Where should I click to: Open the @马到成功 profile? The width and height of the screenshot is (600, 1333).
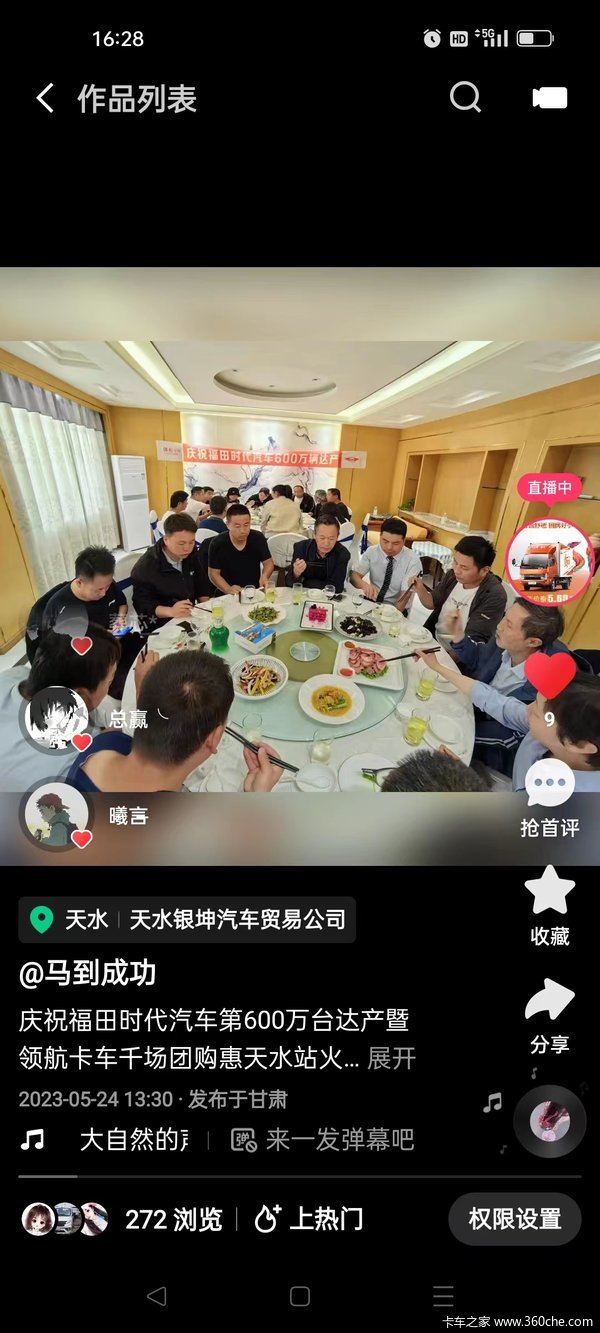coord(88,973)
